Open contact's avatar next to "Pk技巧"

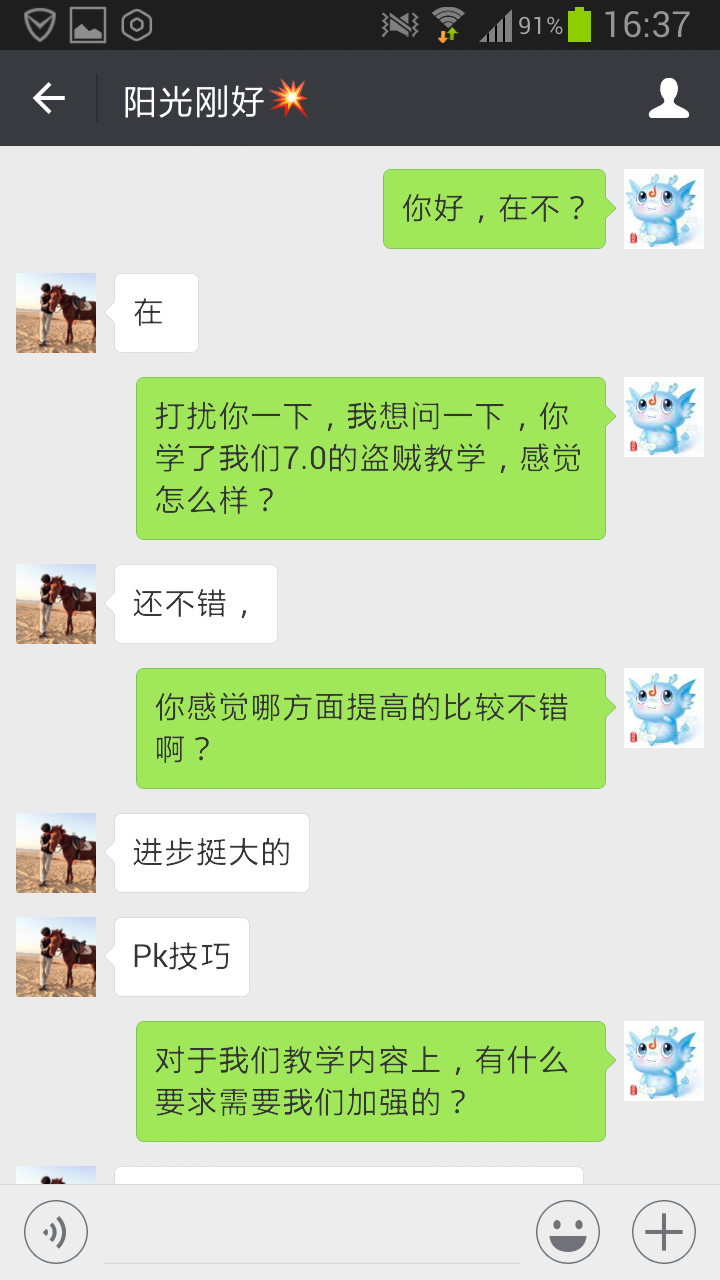coord(56,957)
